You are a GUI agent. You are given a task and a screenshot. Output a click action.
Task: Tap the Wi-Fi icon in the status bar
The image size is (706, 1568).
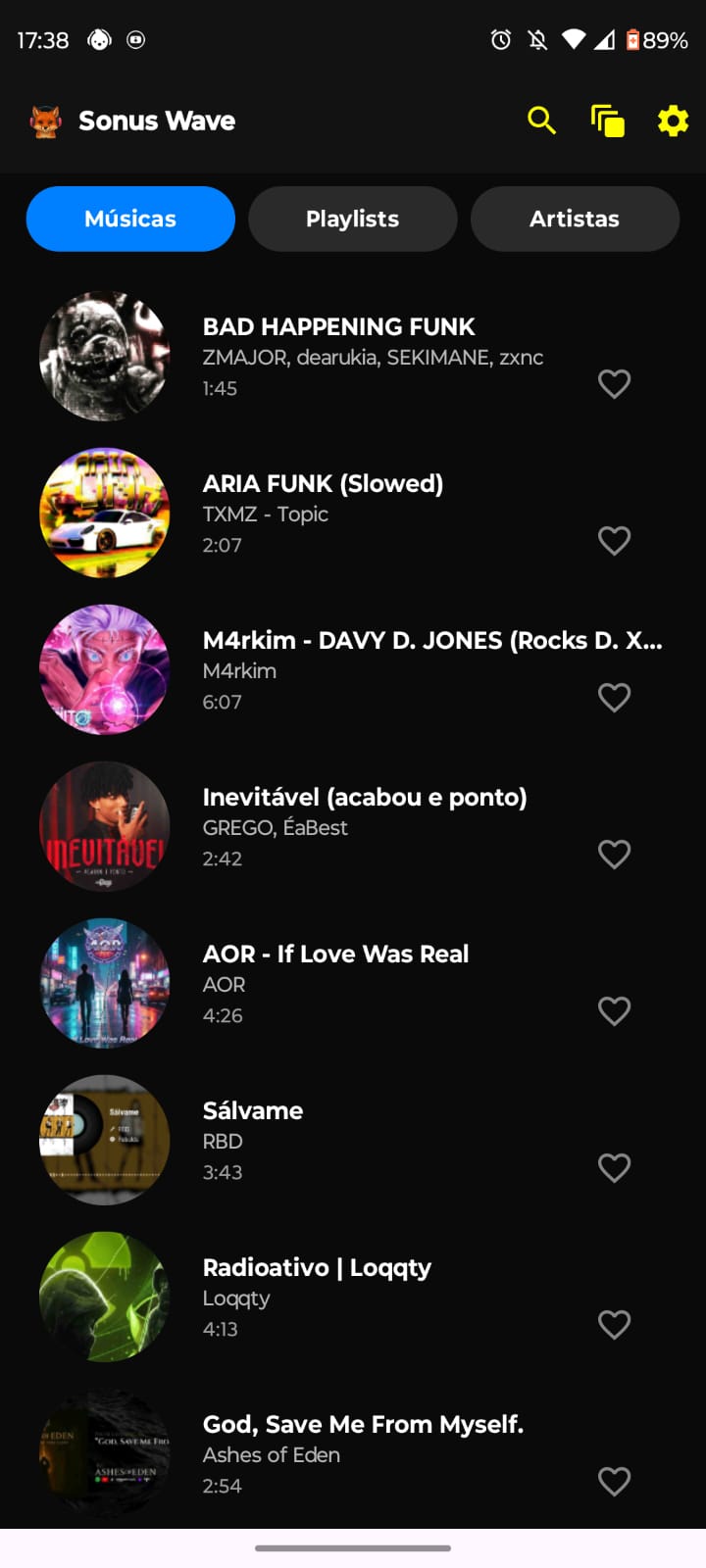tap(572, 40)
